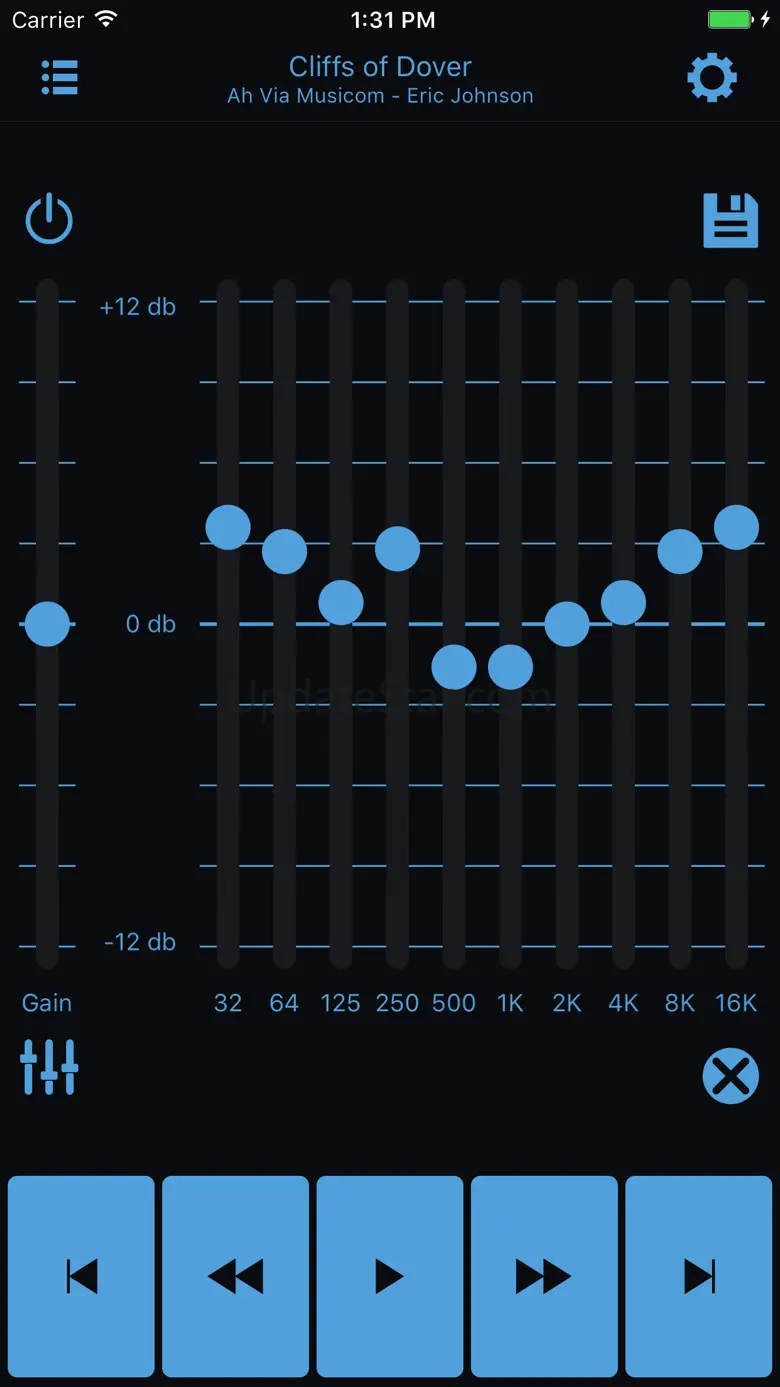
Task: Tap the Gain slider knob
Action: point(47,624)
